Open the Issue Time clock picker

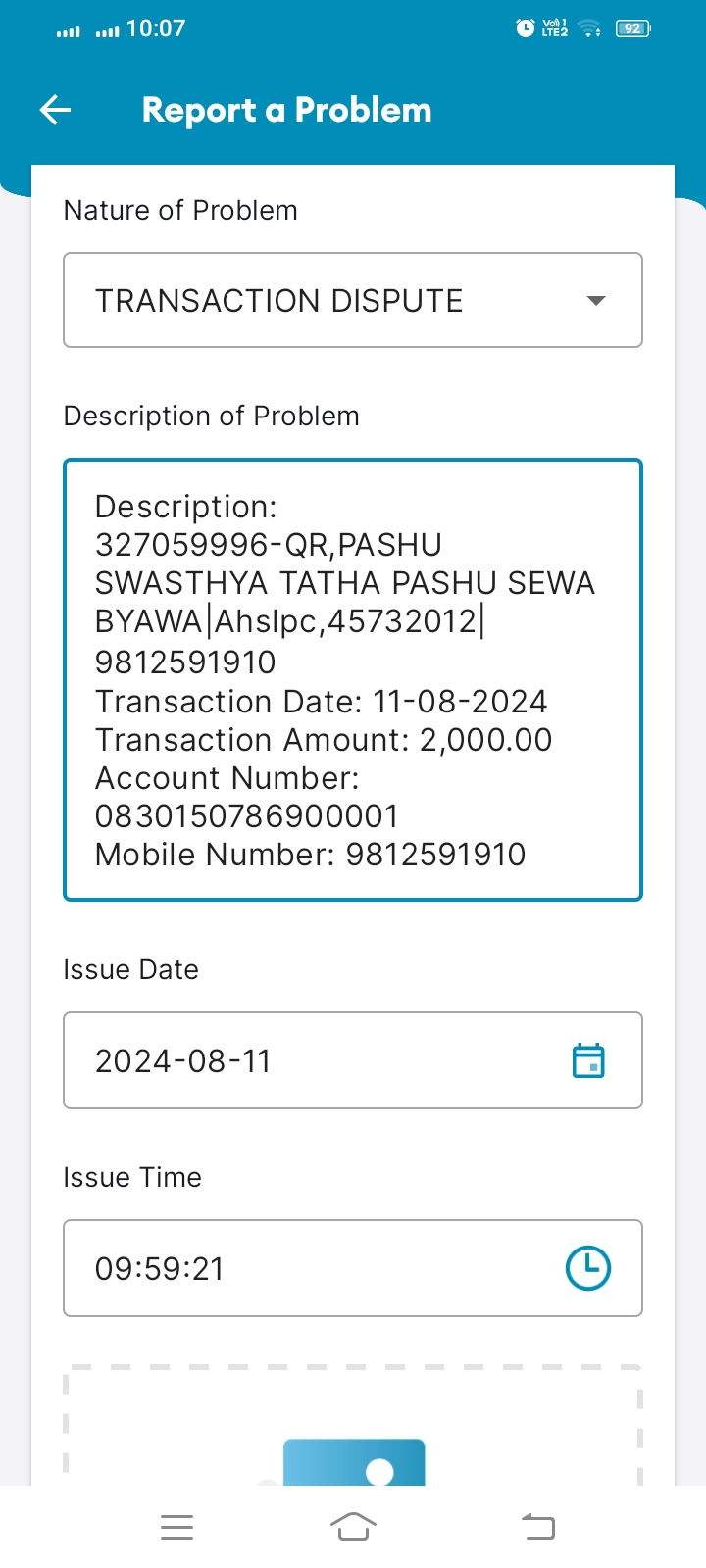[x=588, y=1268]
